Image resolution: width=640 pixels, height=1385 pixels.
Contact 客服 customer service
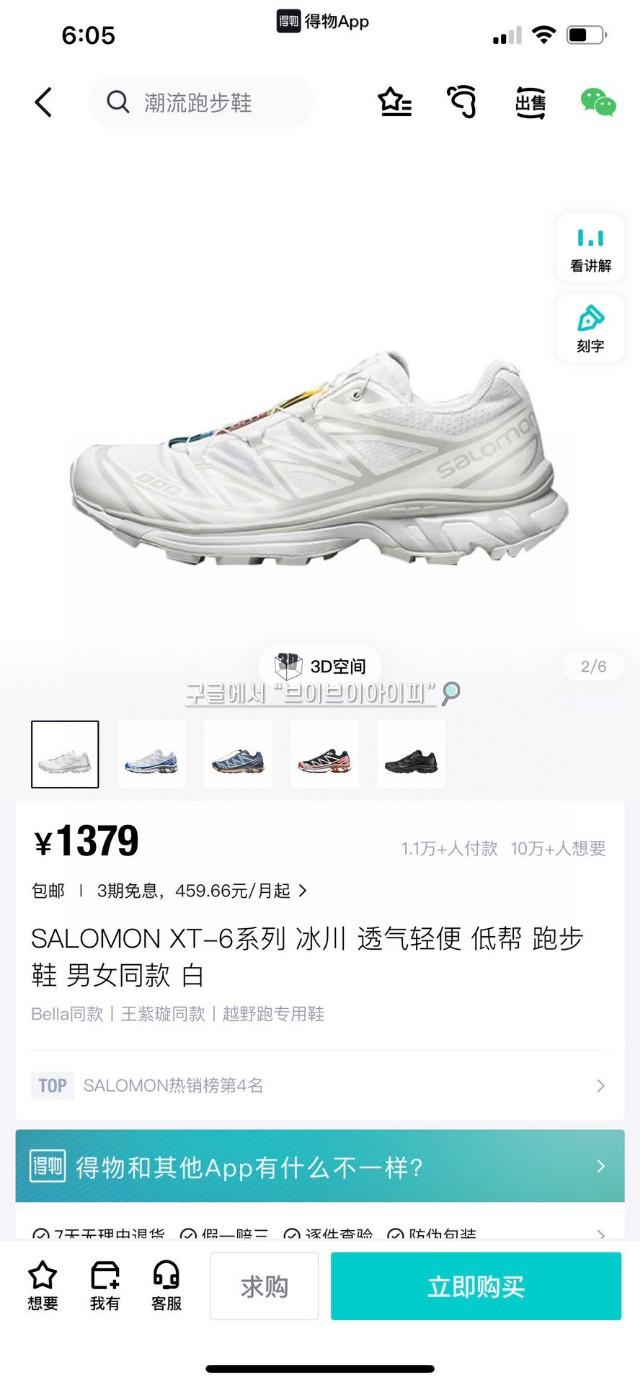(x=166, y=1285)
